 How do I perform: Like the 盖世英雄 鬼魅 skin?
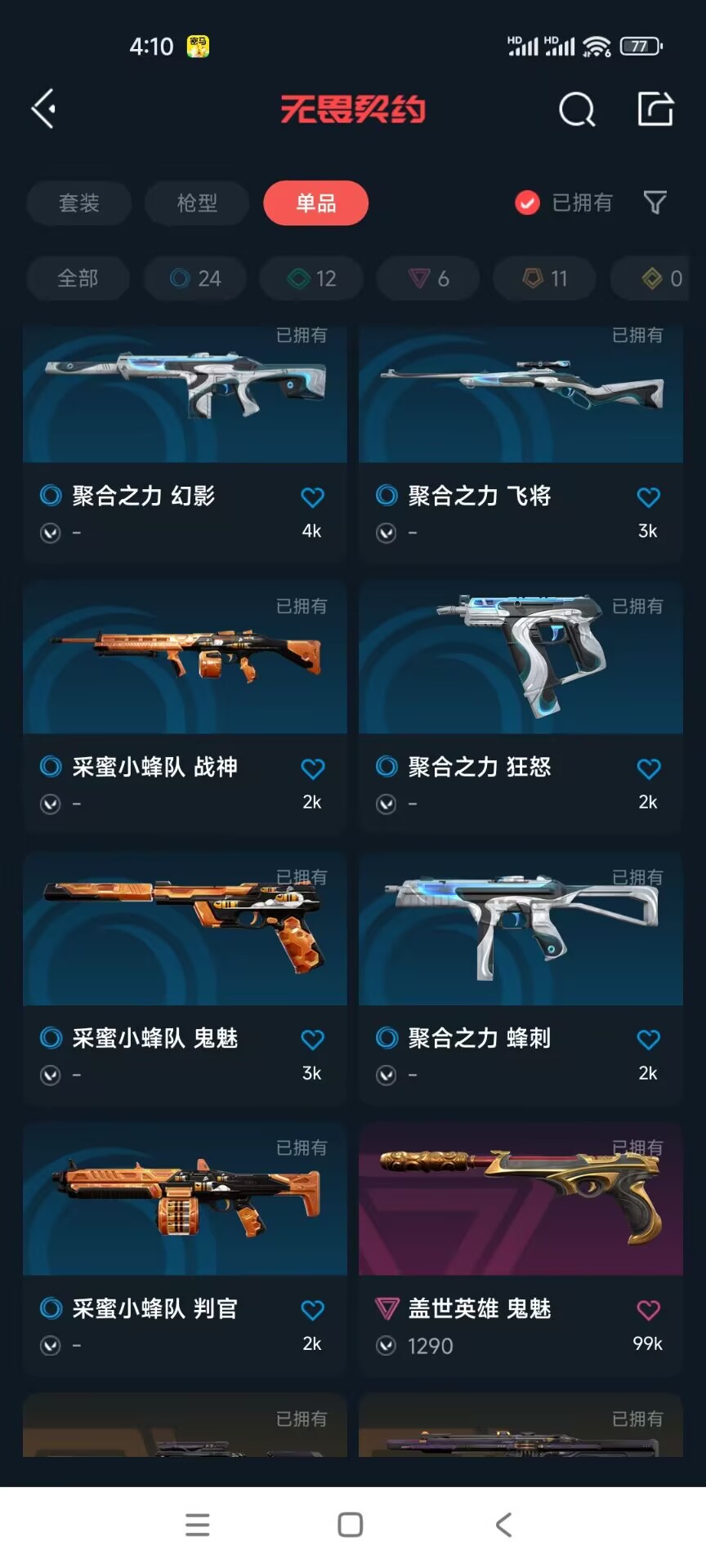click(x=648, y=1310)
